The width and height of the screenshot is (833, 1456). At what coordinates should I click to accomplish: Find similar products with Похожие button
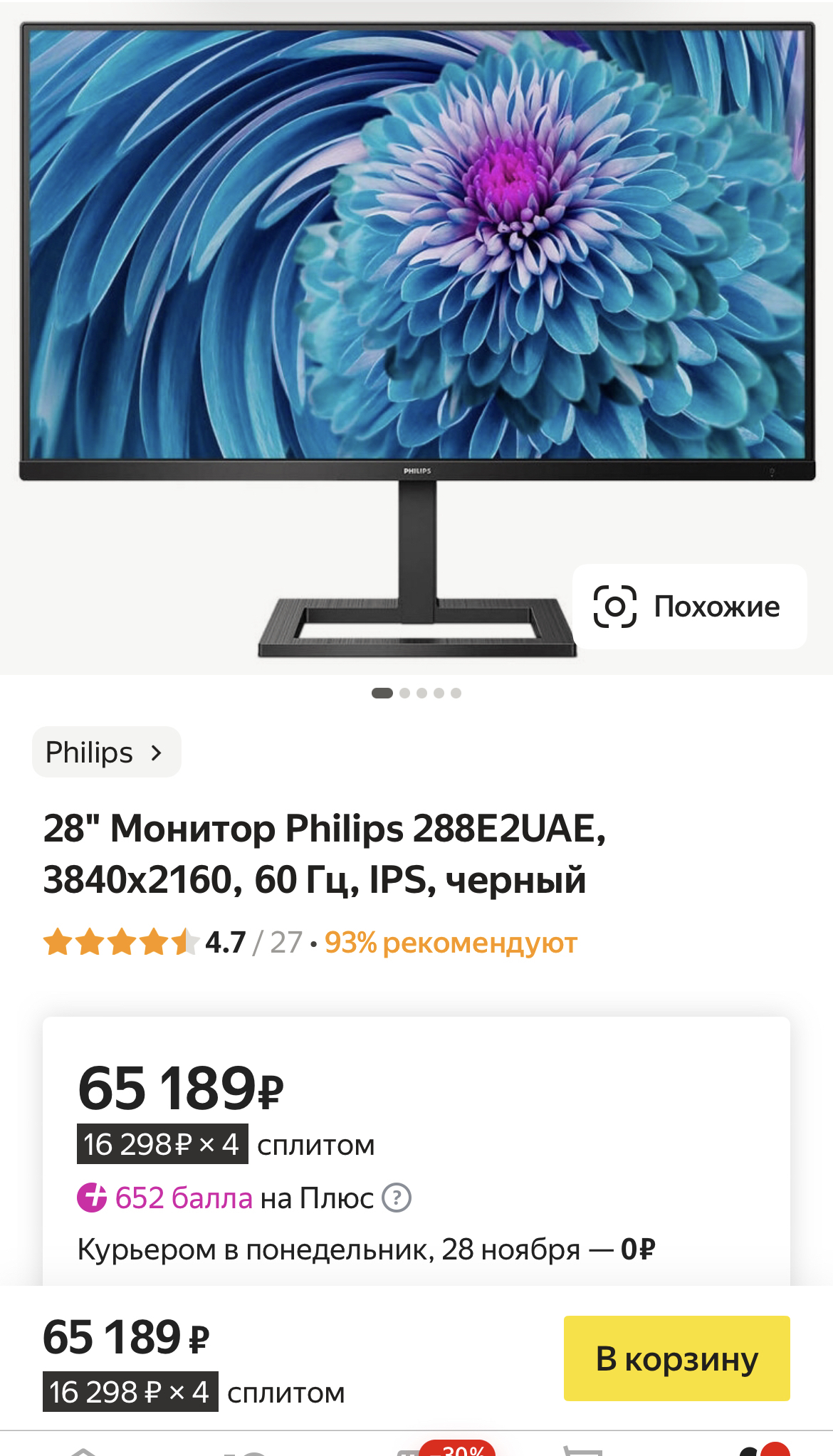(689, 607)
